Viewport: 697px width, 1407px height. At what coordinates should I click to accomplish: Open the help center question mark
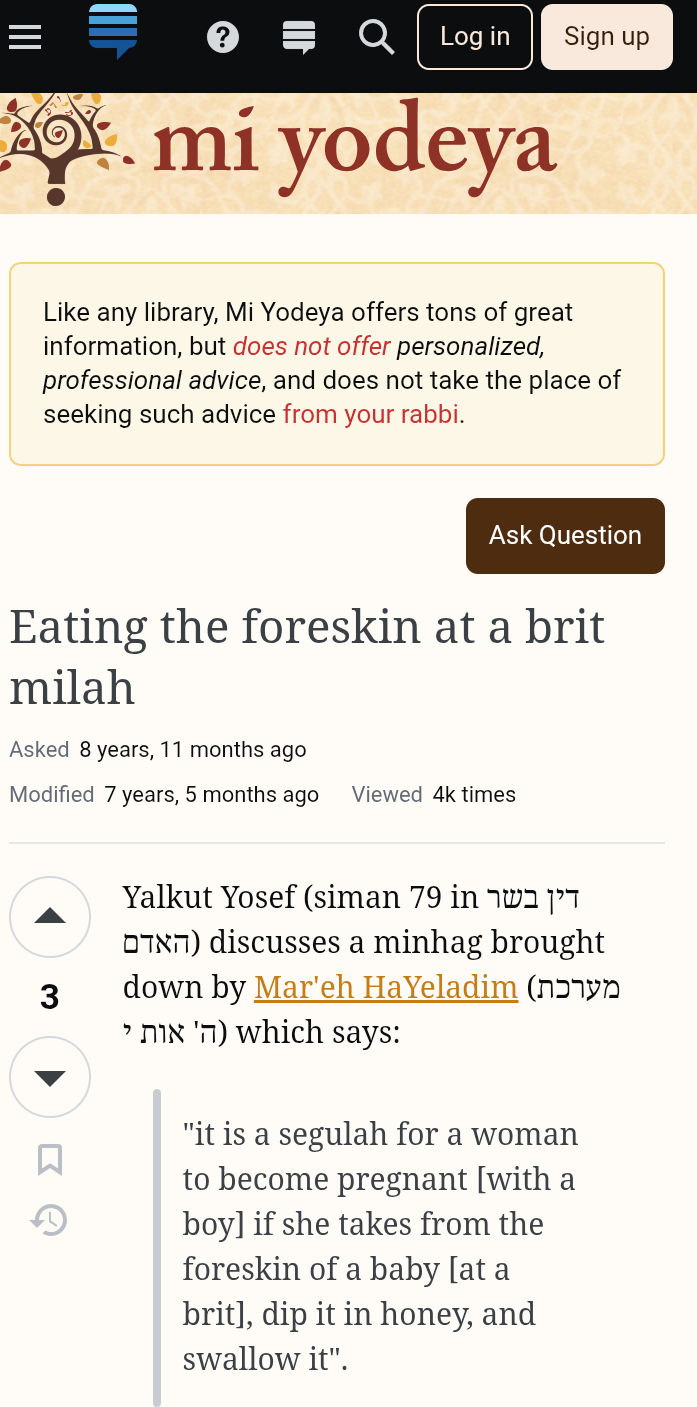pos(222,38)
